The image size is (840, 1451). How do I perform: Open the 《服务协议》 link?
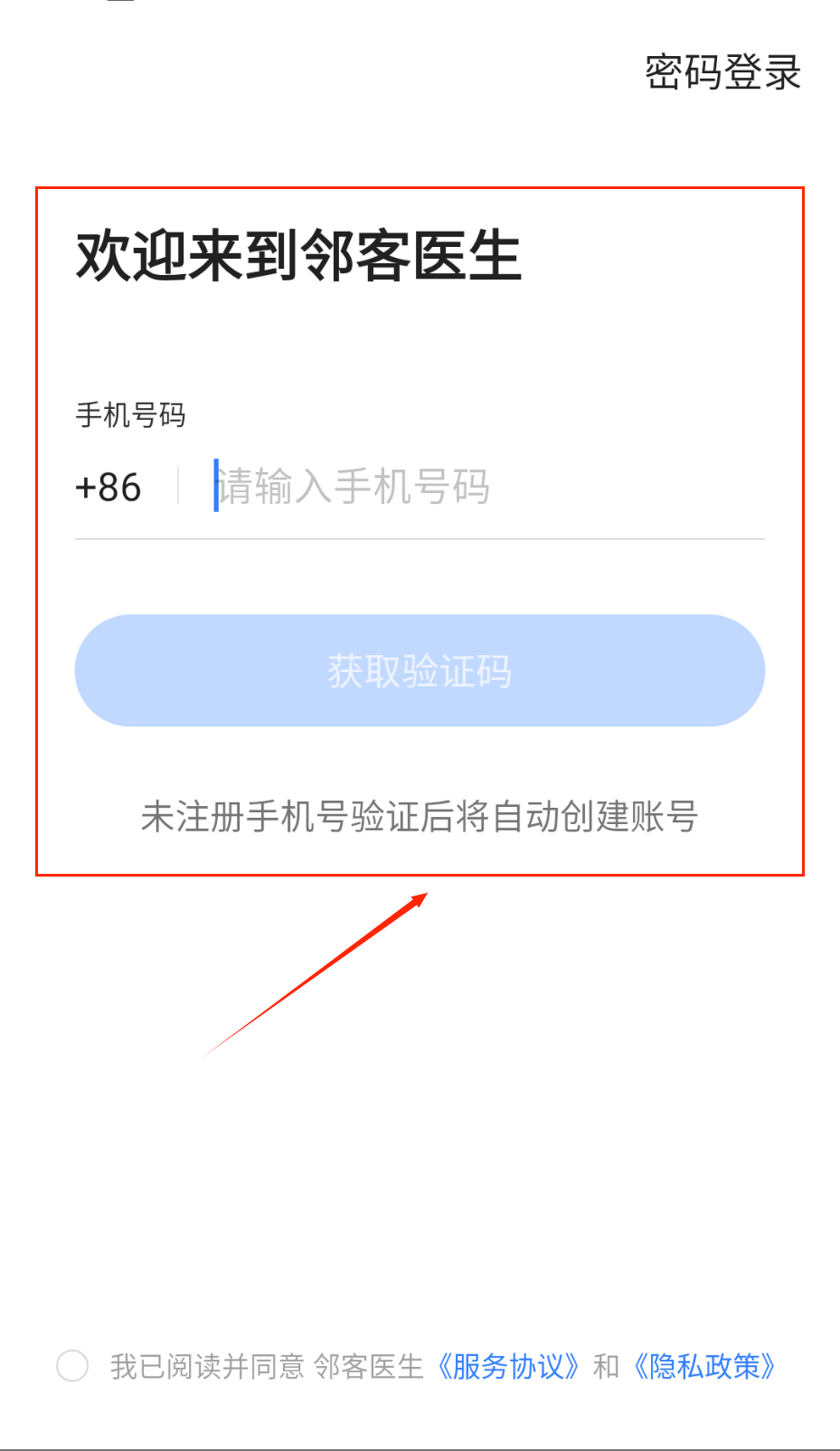[508, 1366]
